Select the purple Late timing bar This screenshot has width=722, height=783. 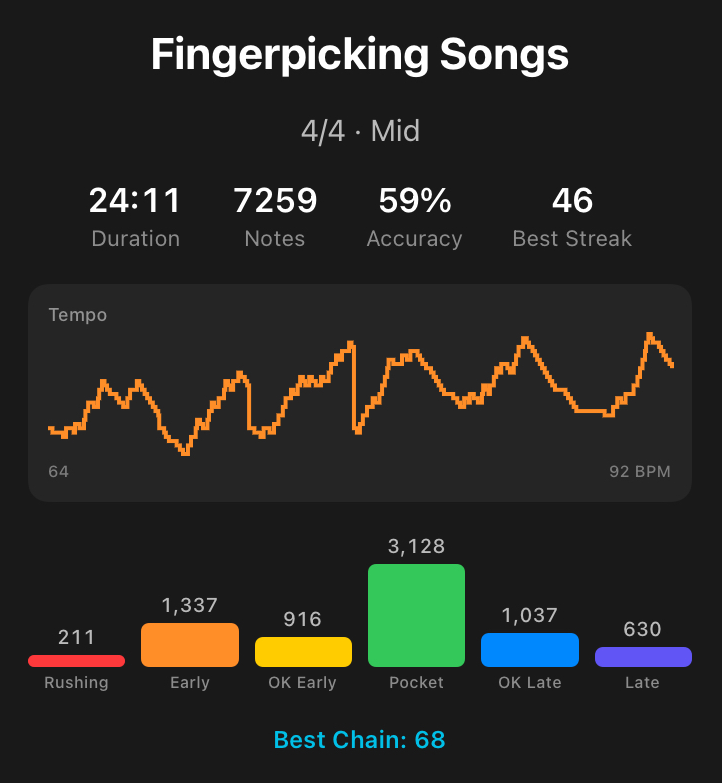point(643,657)
